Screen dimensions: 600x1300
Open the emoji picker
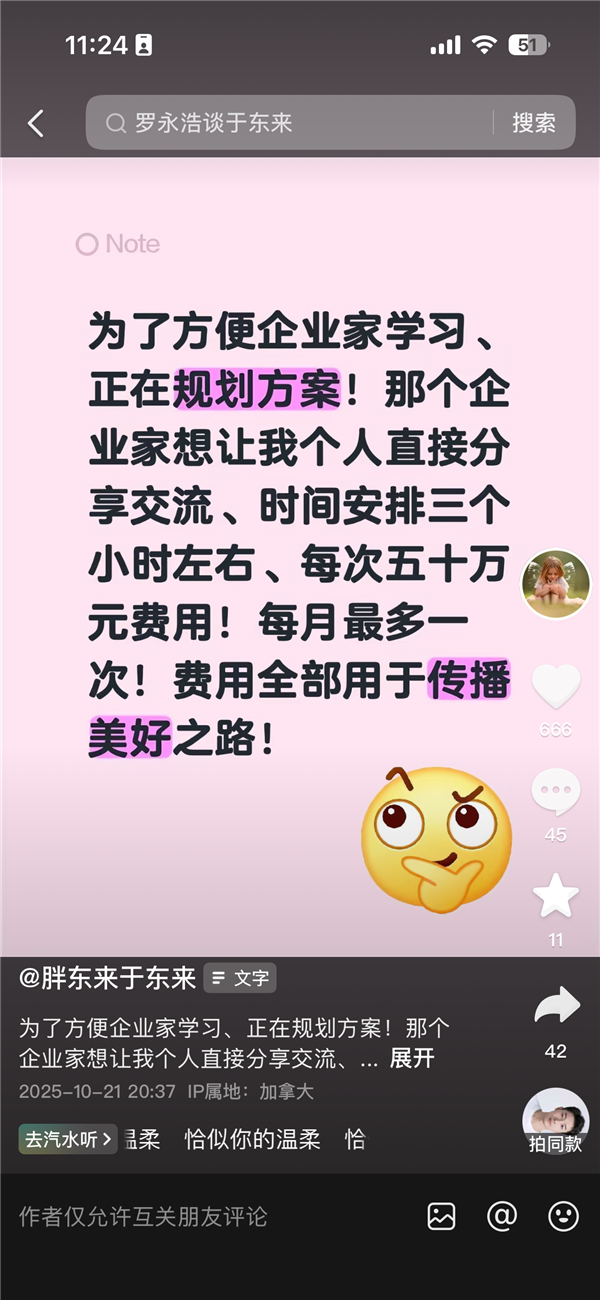pyautogui.click(x=564, y=1216)
